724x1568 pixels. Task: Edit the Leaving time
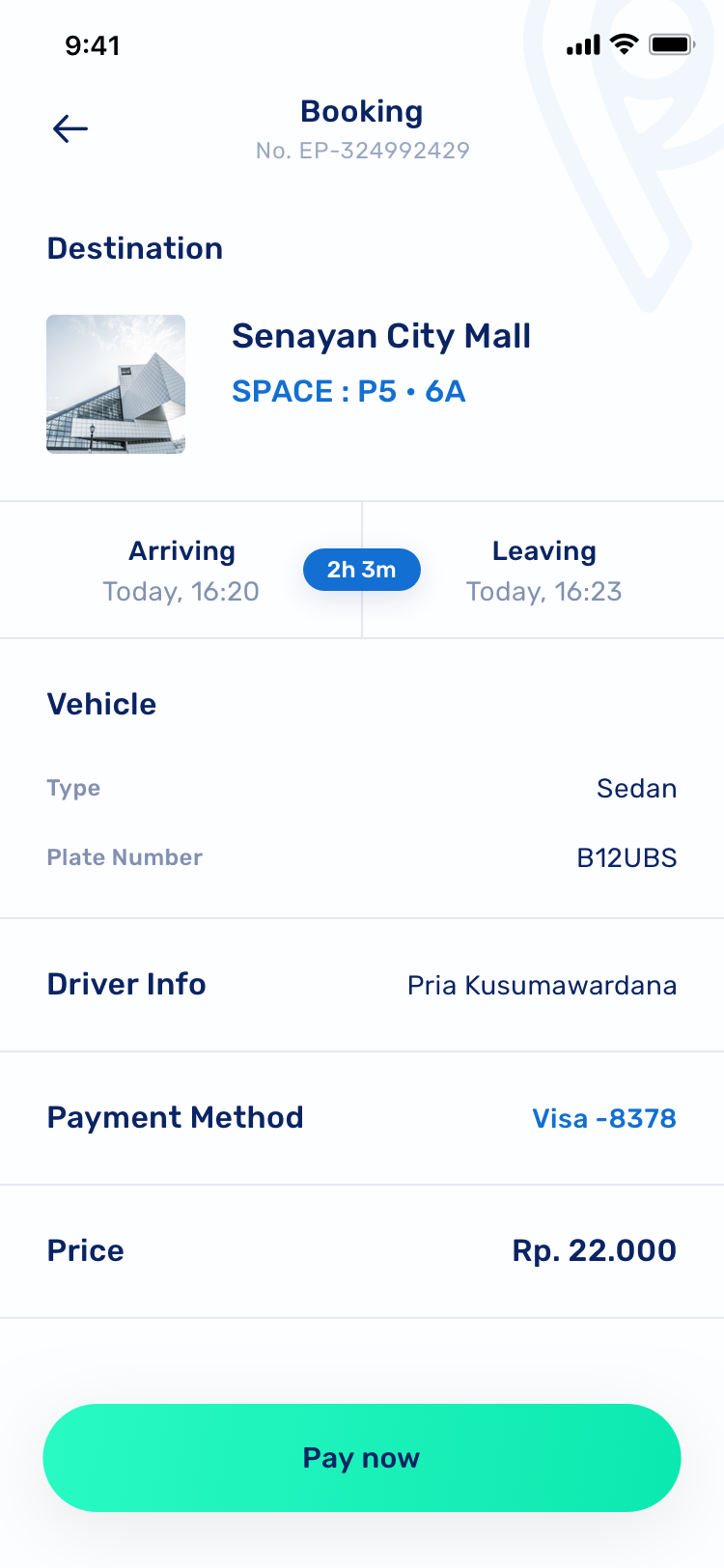543,571
